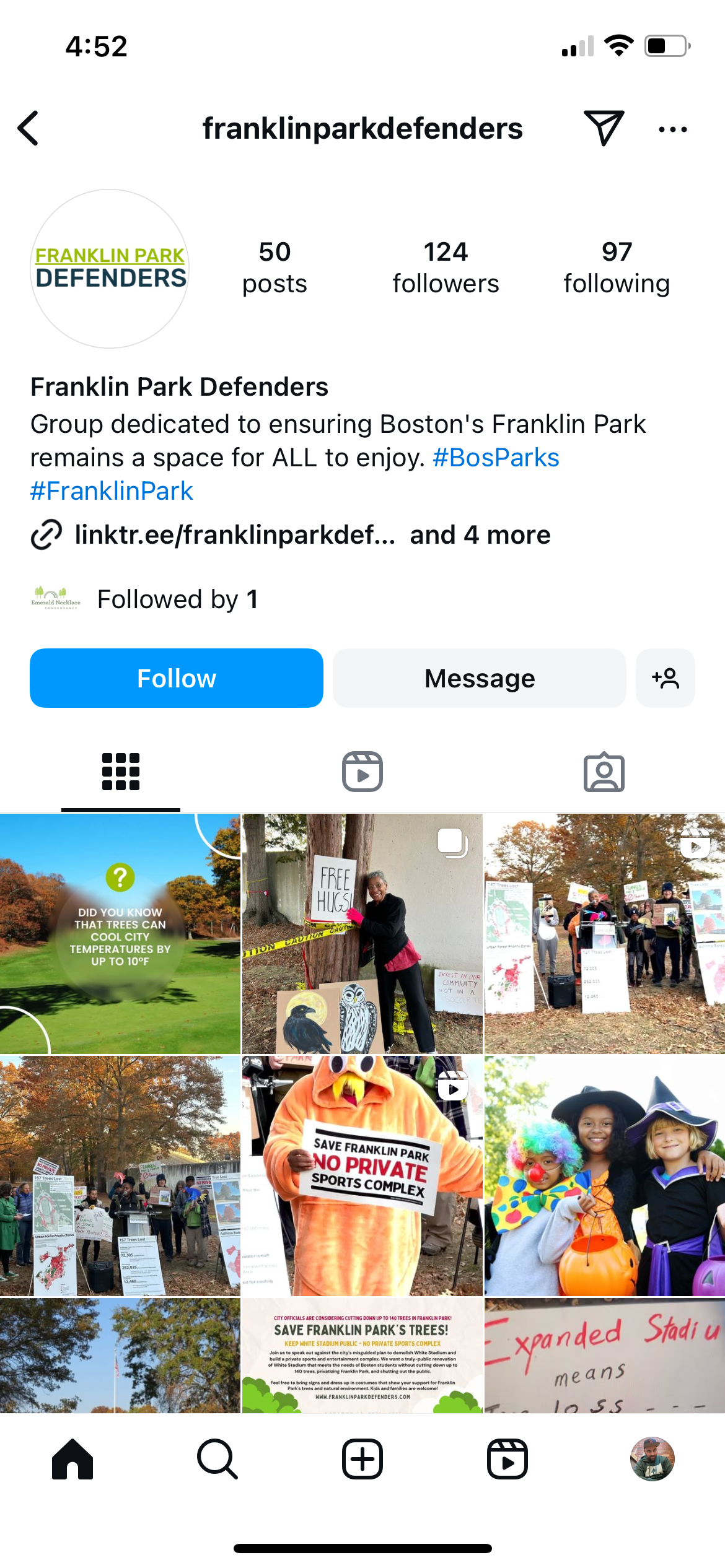View the 97 following list
The image size is (725, 1568).
coord(617,268)
